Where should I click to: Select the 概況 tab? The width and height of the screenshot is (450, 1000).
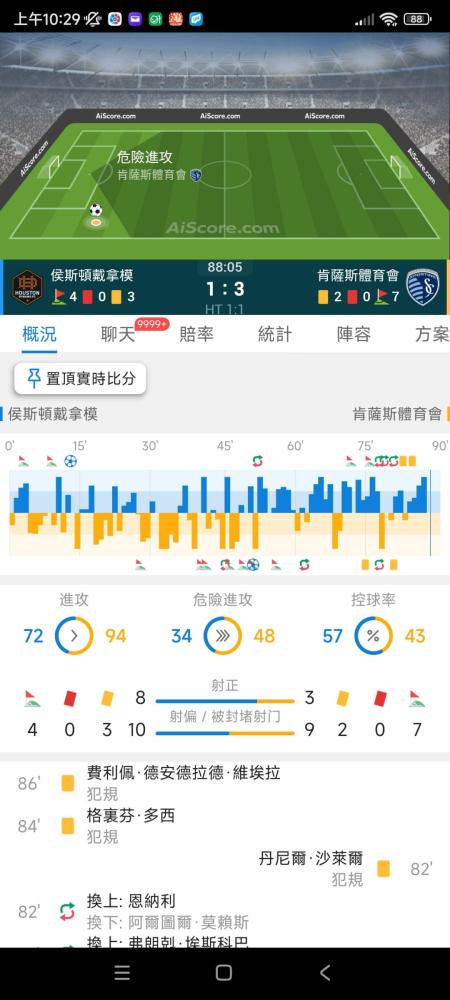40,334
